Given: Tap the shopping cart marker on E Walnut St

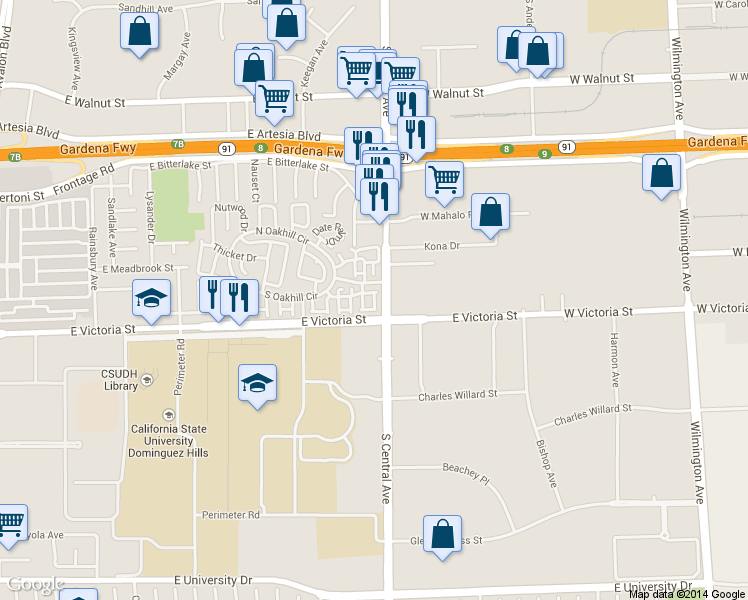Looking at the screenshot, I should tap(274, 98).
